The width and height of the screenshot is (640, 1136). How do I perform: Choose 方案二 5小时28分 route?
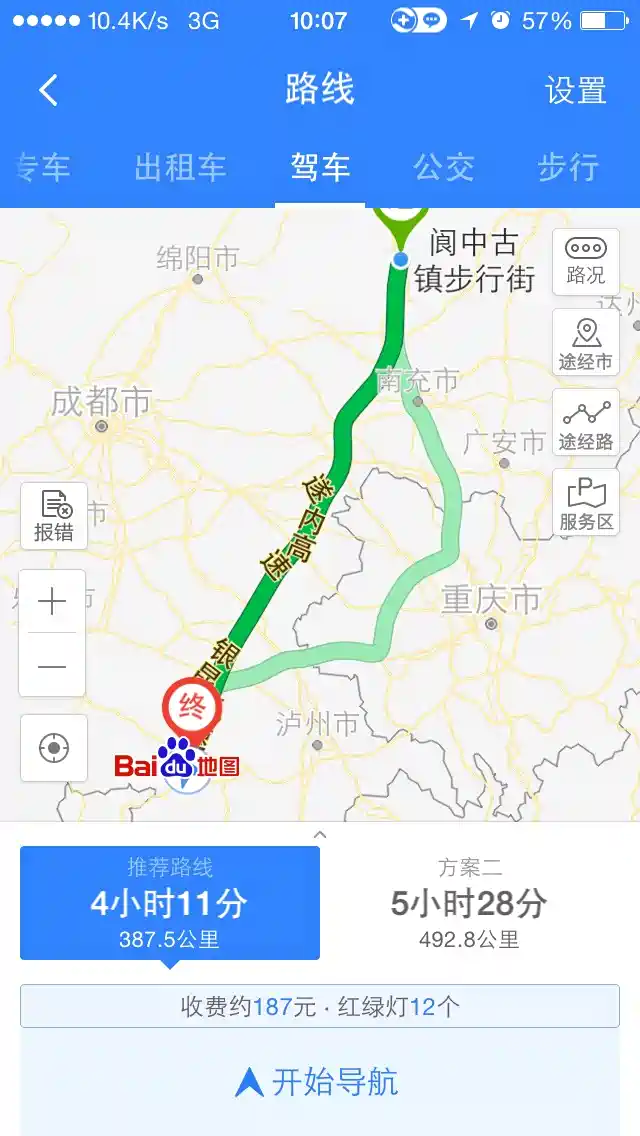coord(468,904)
